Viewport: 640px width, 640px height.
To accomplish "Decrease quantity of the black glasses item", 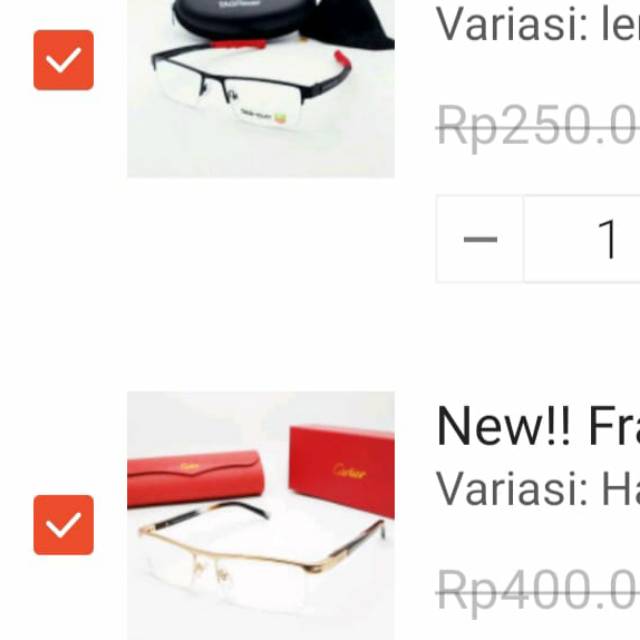I will point(480,239).
